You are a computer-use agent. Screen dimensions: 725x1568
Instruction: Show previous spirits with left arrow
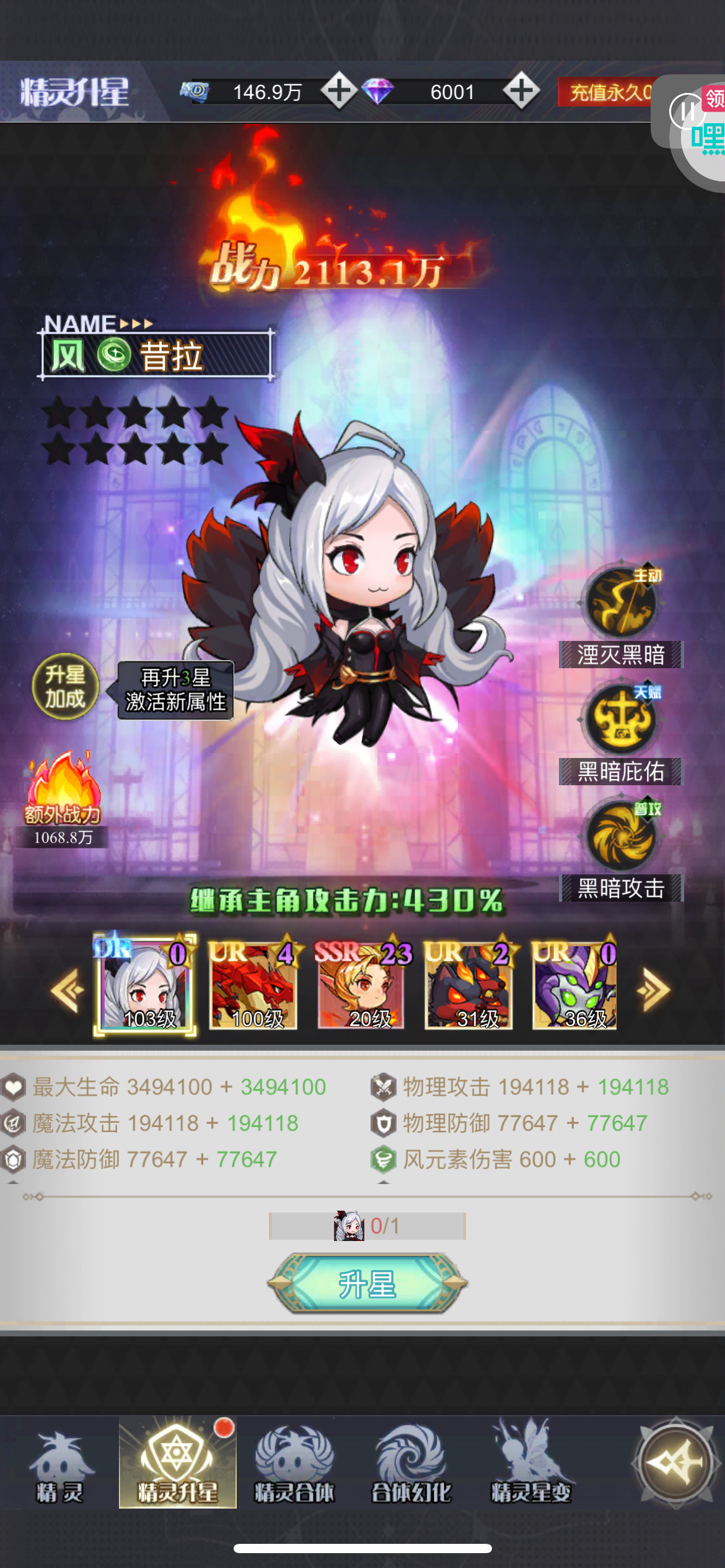point(67,990)
